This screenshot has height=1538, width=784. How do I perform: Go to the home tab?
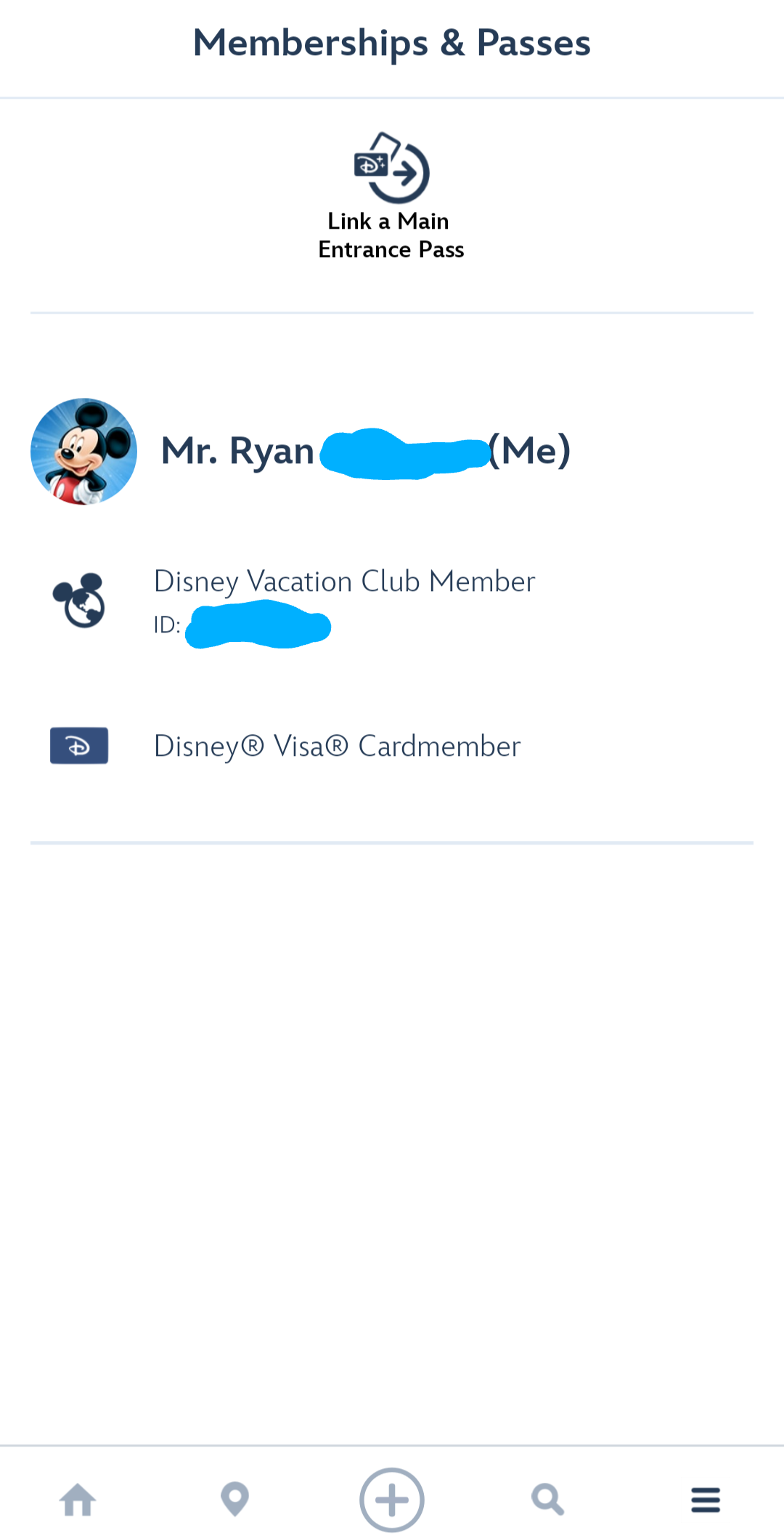tap(78, 1500)
